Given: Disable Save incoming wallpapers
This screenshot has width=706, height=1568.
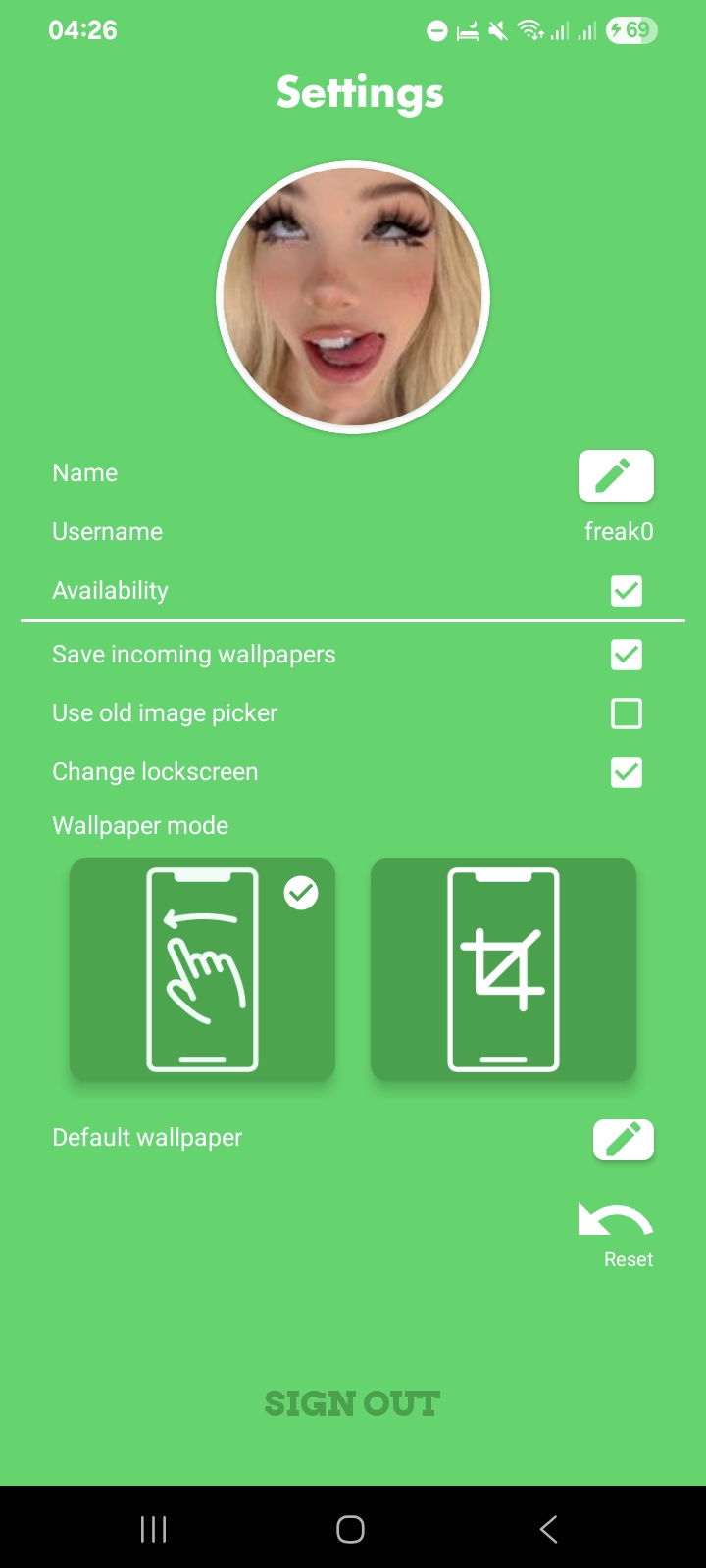Looking at the screenshot, I should point(627,655).
